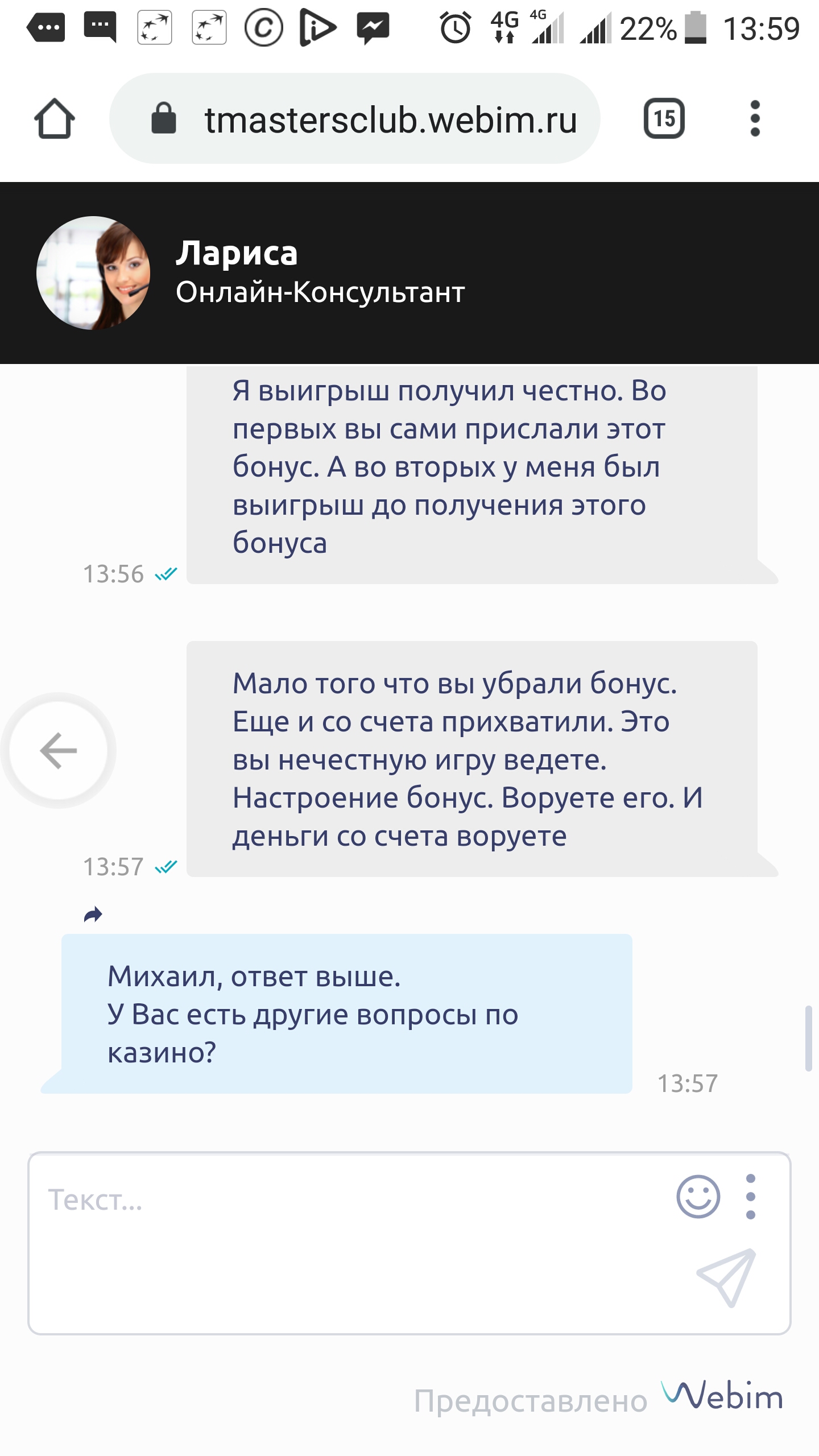This screenshot has width=819, height=1456.
Task: Open the Webim provider link
Action: click(x=722, y=1395)
